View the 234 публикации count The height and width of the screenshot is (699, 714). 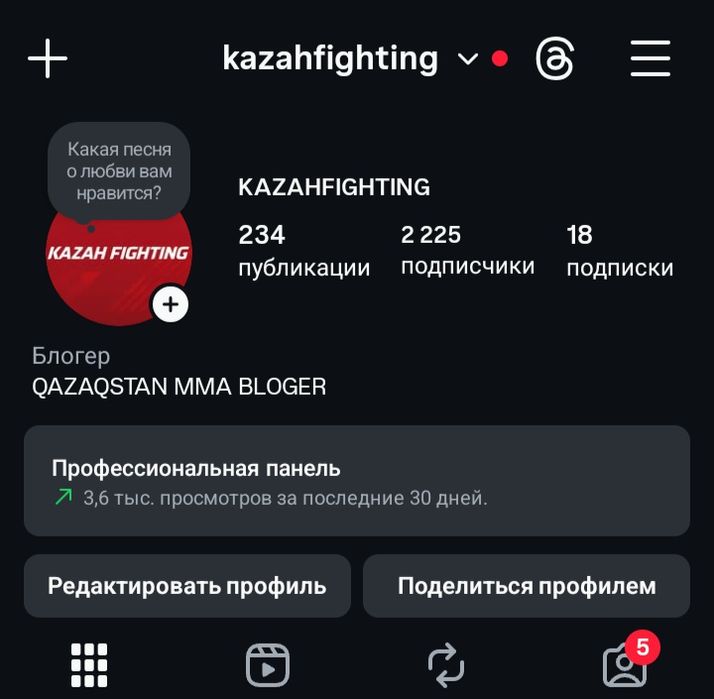pos(303,251)
